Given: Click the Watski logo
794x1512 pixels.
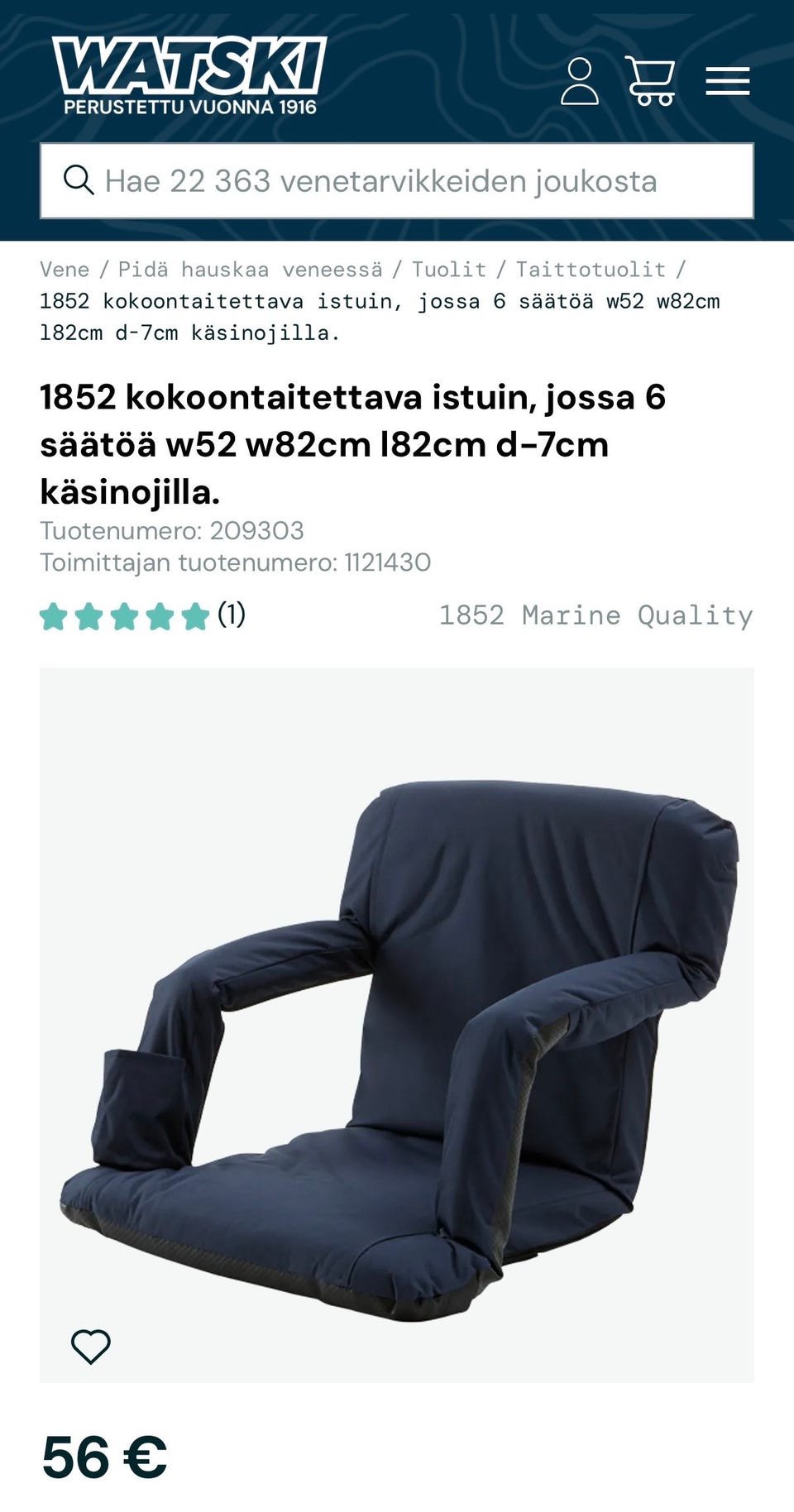Looking at the screenshot, I should coord(189,74).
